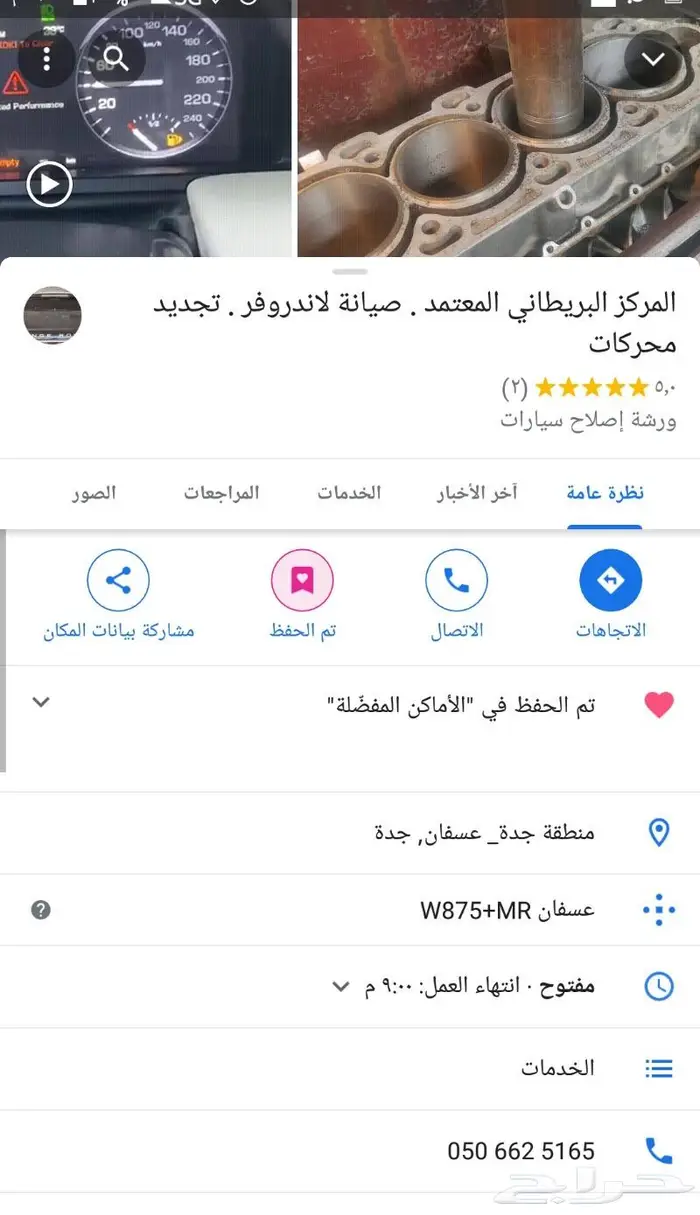Viewport: 700px width, 1215px height.
Task: Tap the plus code help question mark
Action: pyautogui.click(x=41, y=910)
